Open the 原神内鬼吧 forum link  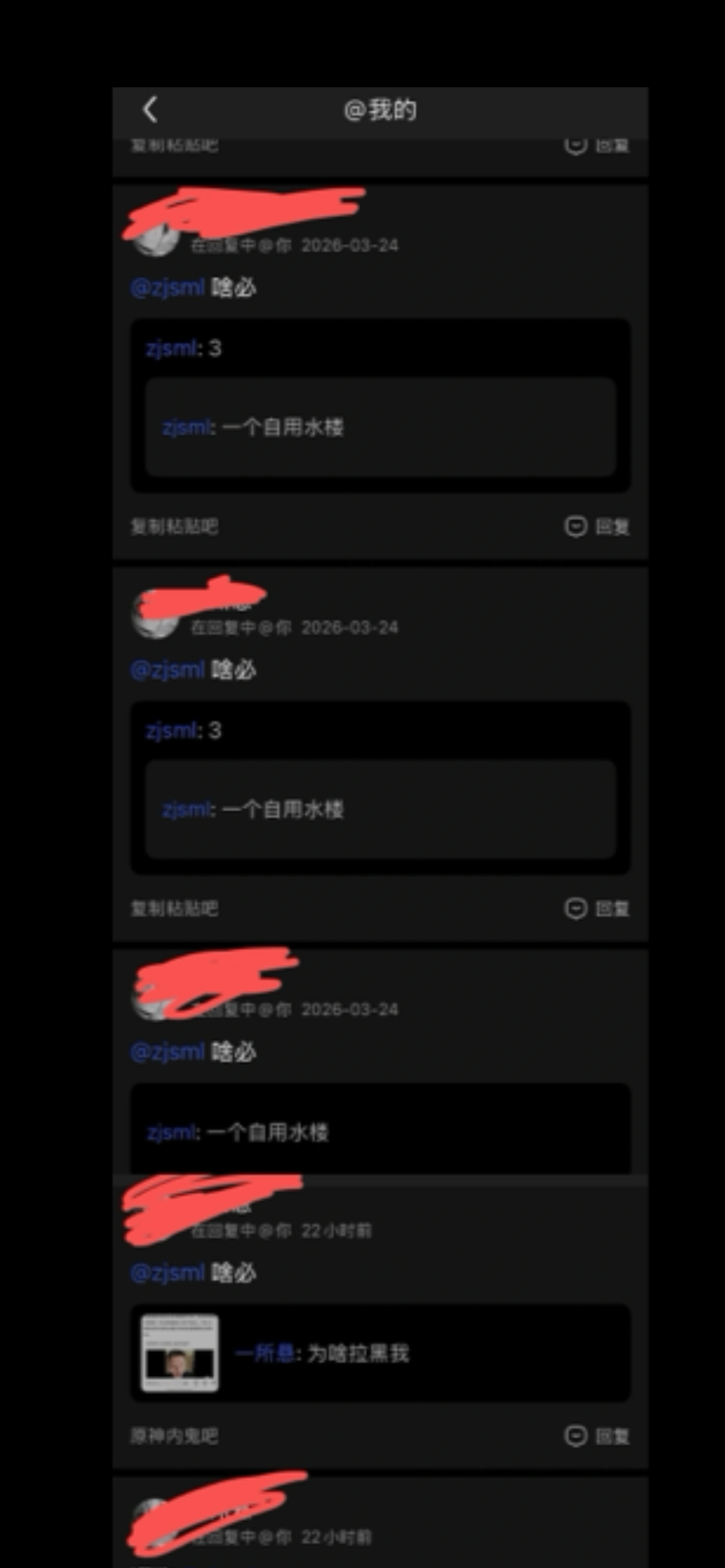click(x=174, y=1435)
